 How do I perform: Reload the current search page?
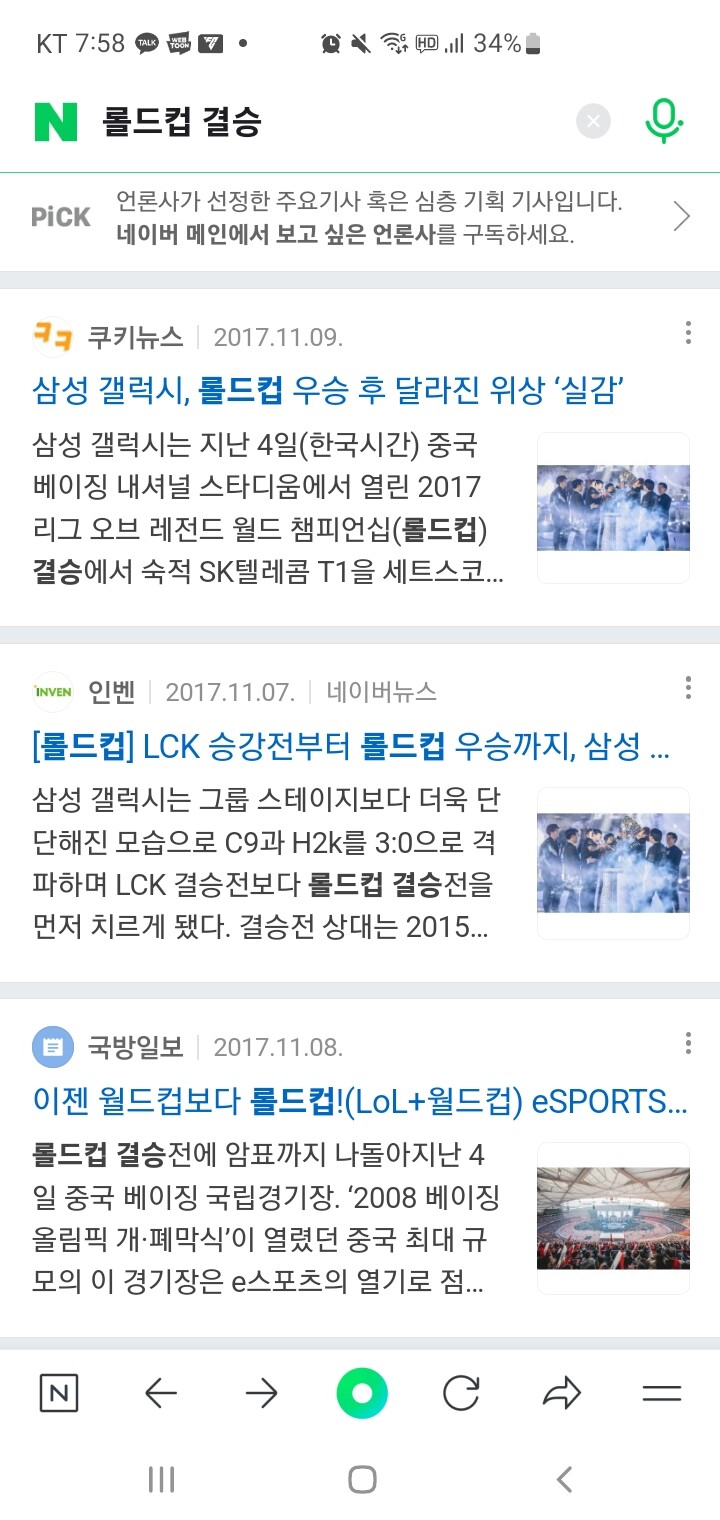click(x=461, y=1393)
